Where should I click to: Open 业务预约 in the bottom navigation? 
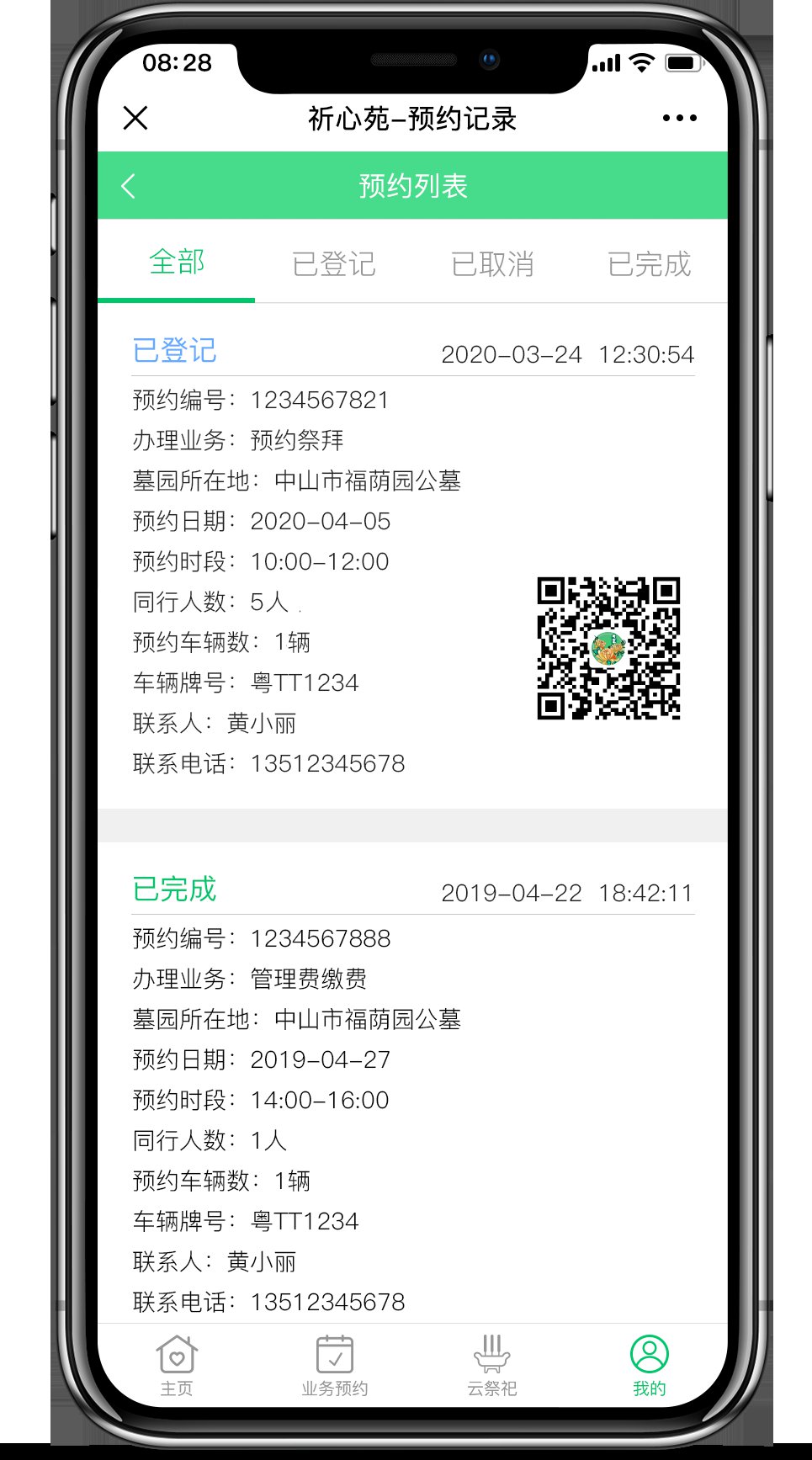334,1365
